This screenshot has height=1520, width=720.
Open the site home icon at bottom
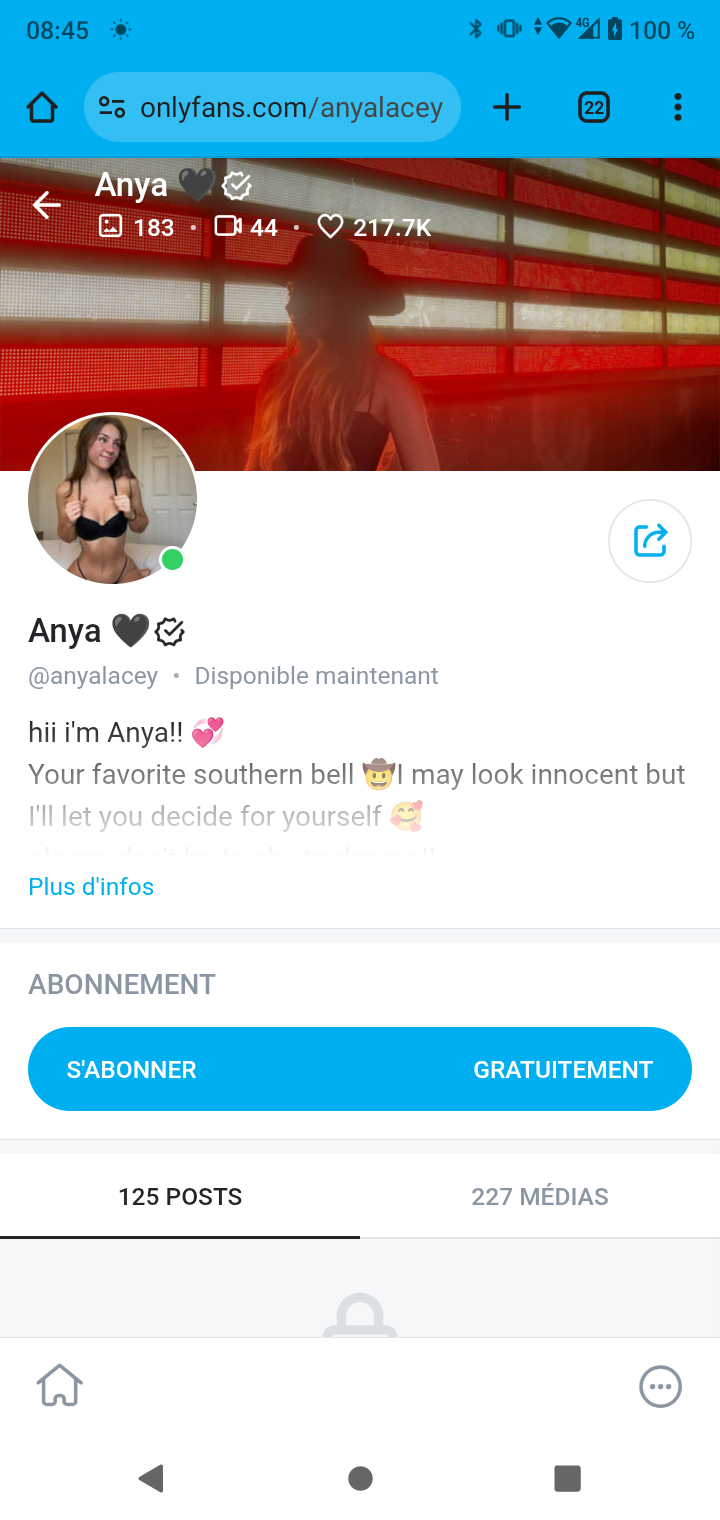pos(60,1386)
